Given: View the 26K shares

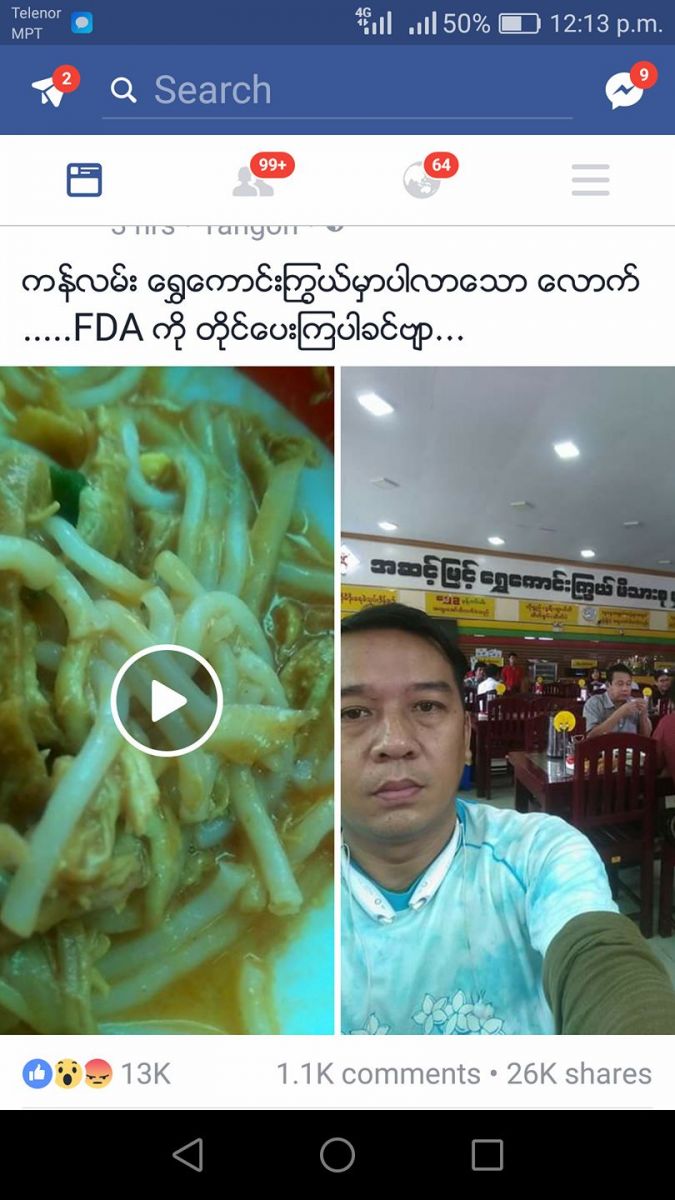Looking at the screenshot, I should pos(578,1074).
